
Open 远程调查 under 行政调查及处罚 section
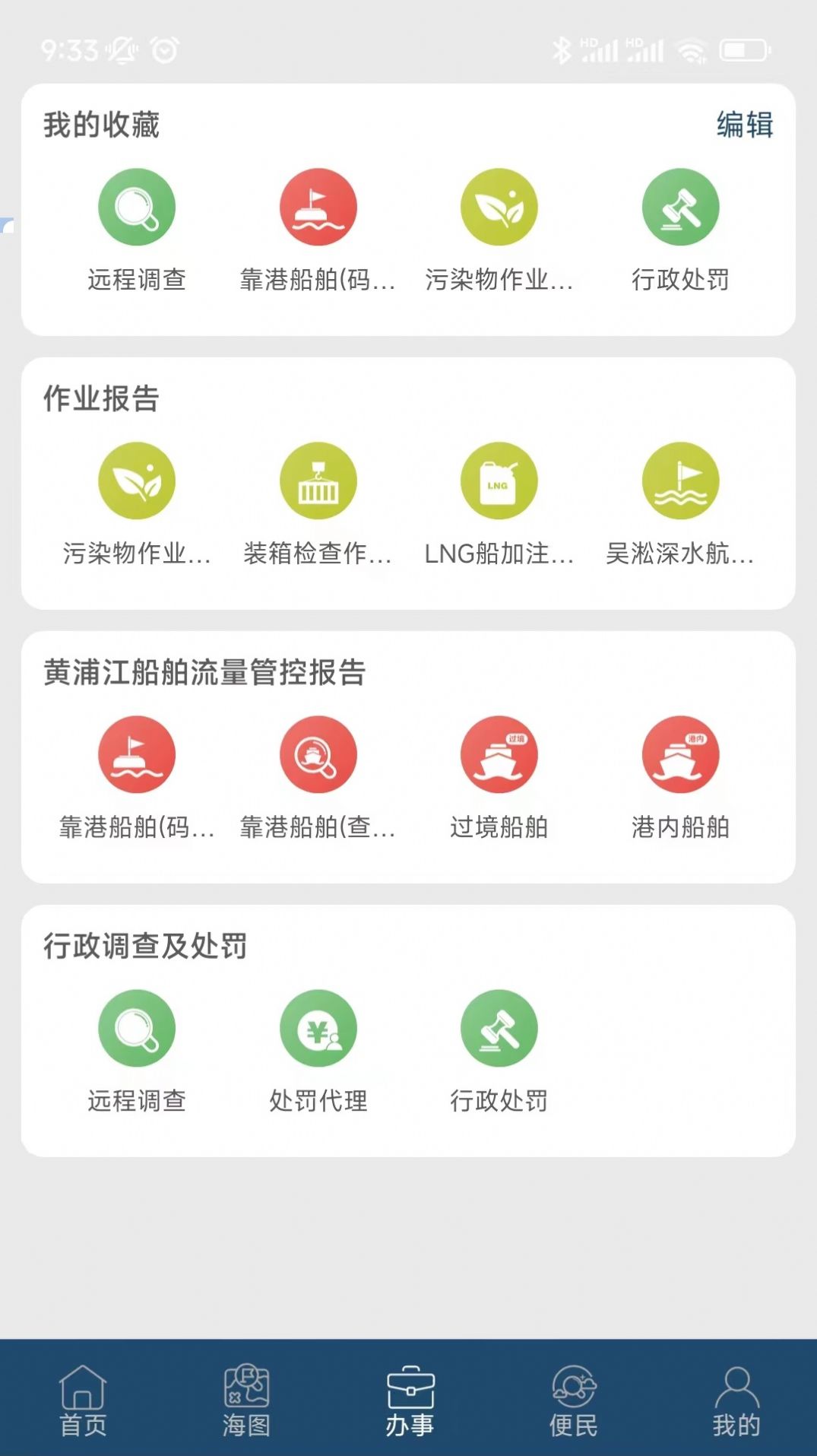coord(136,1027)
